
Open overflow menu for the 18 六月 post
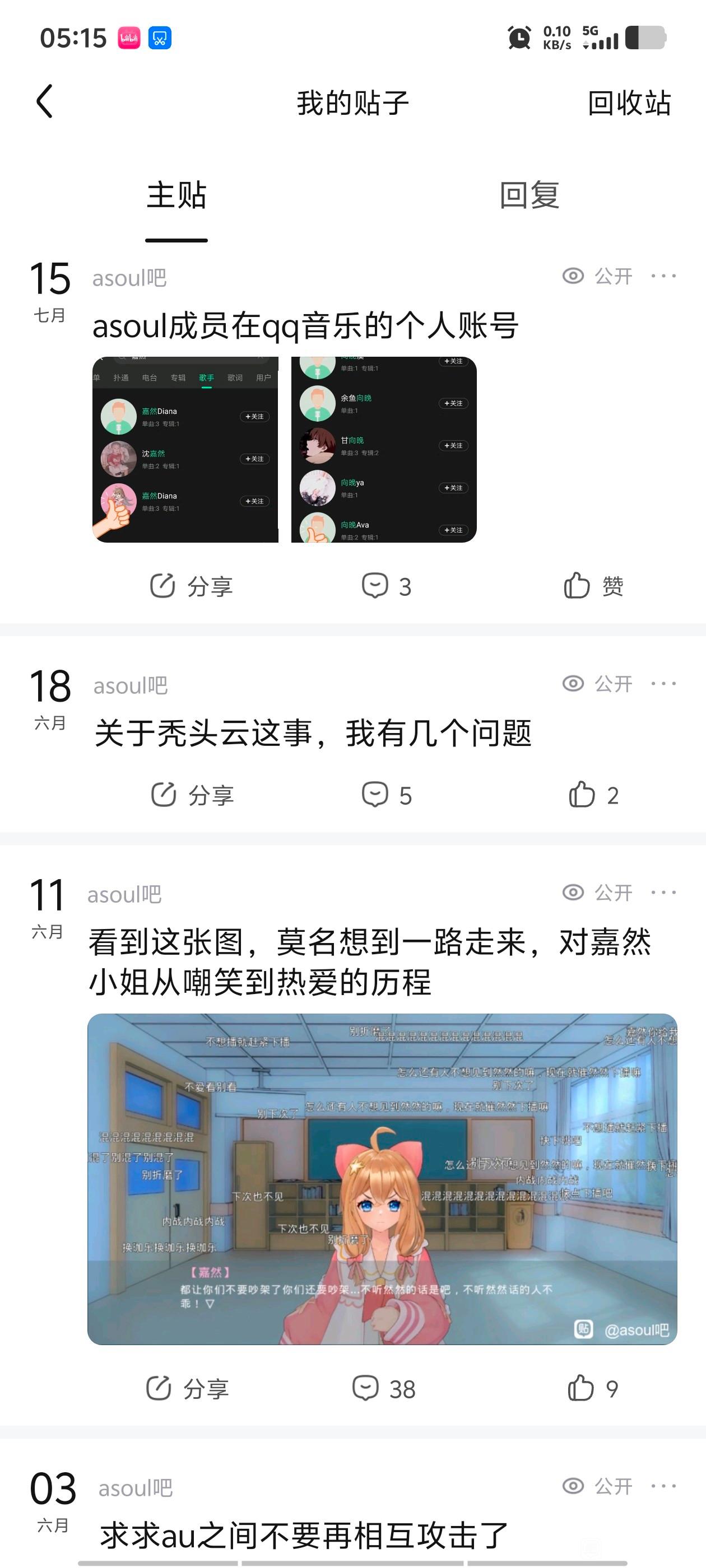pos(663,684)
